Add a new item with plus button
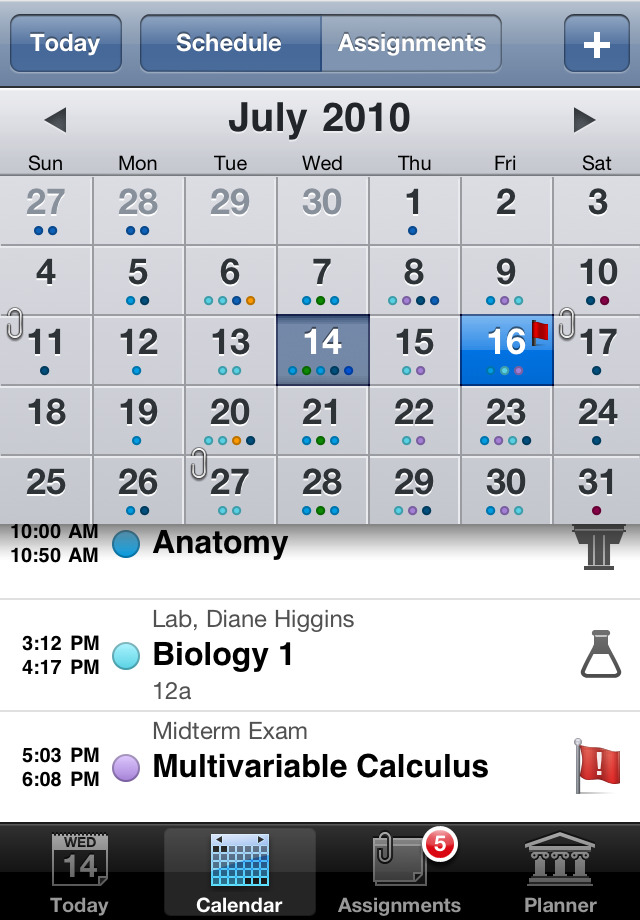Image resolution: width=640 pixels, height=920 pixels. [x=596, y=44]
